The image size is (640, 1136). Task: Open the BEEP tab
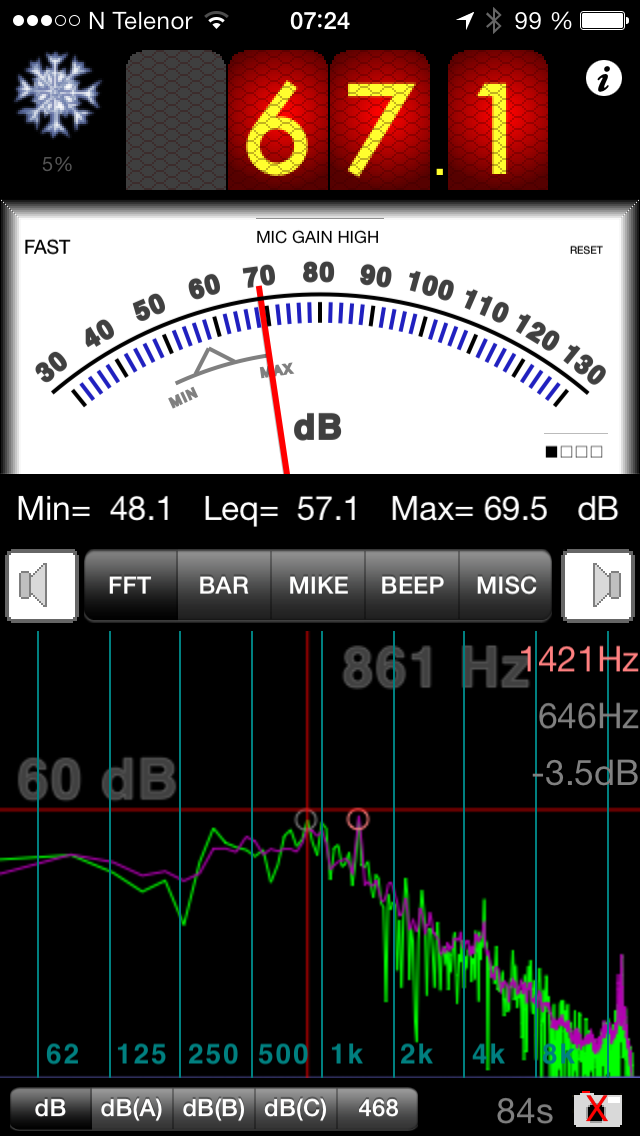pyautogui.click(x=412, y=585)
